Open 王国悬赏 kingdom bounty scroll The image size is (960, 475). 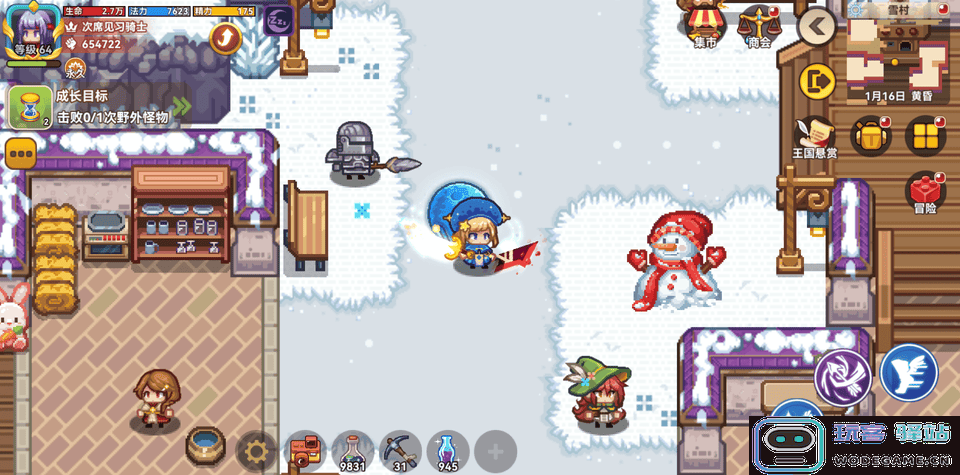[x=814, y=134]
